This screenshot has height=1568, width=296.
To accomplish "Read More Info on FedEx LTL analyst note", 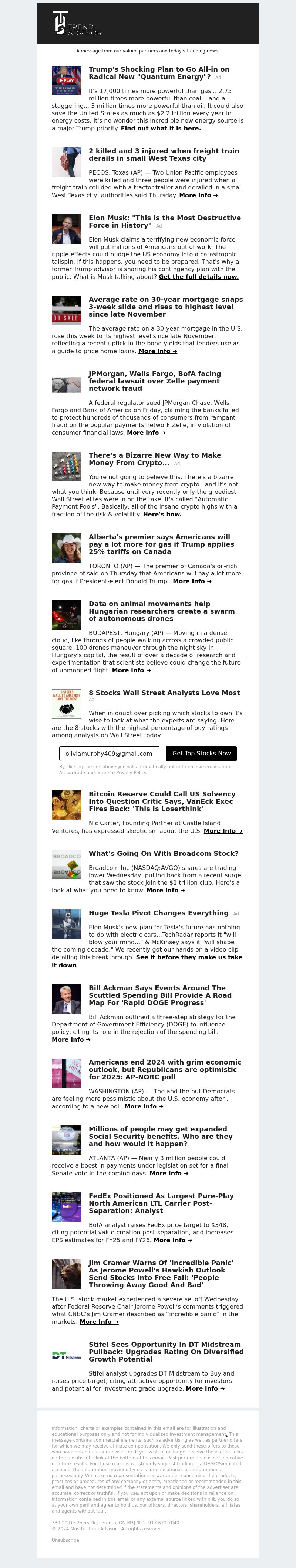I will [x=173, y=1240].
